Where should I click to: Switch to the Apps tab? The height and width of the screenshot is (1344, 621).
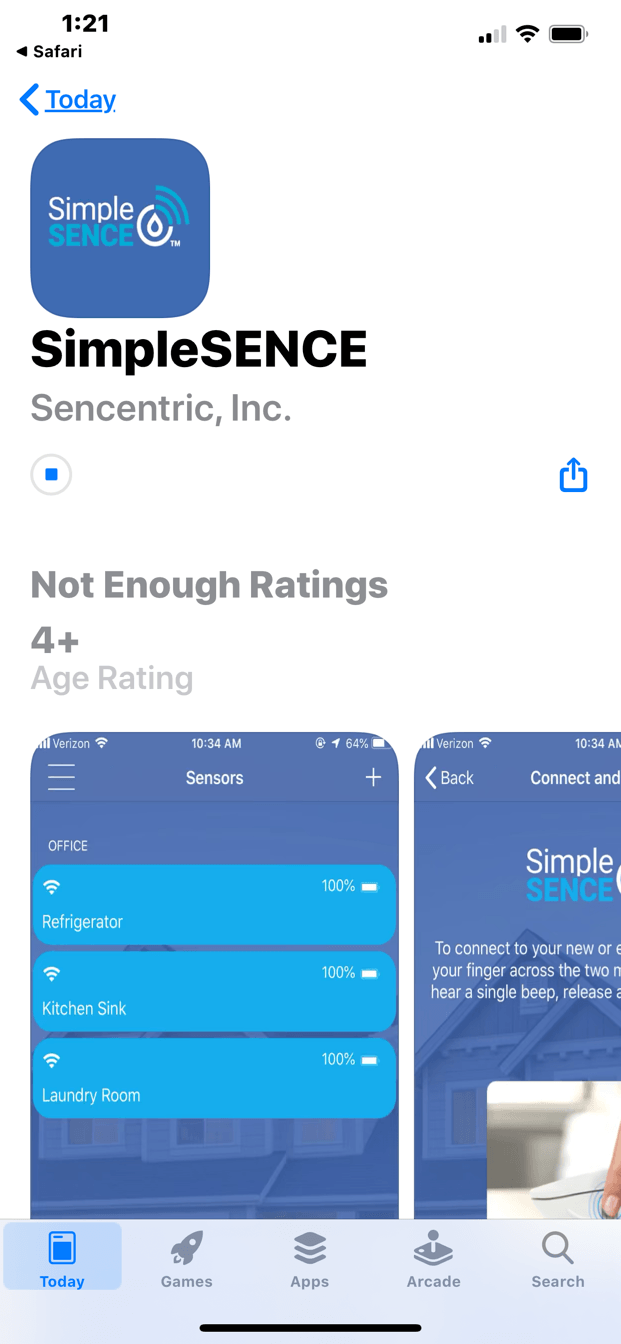pos(310,1259)
